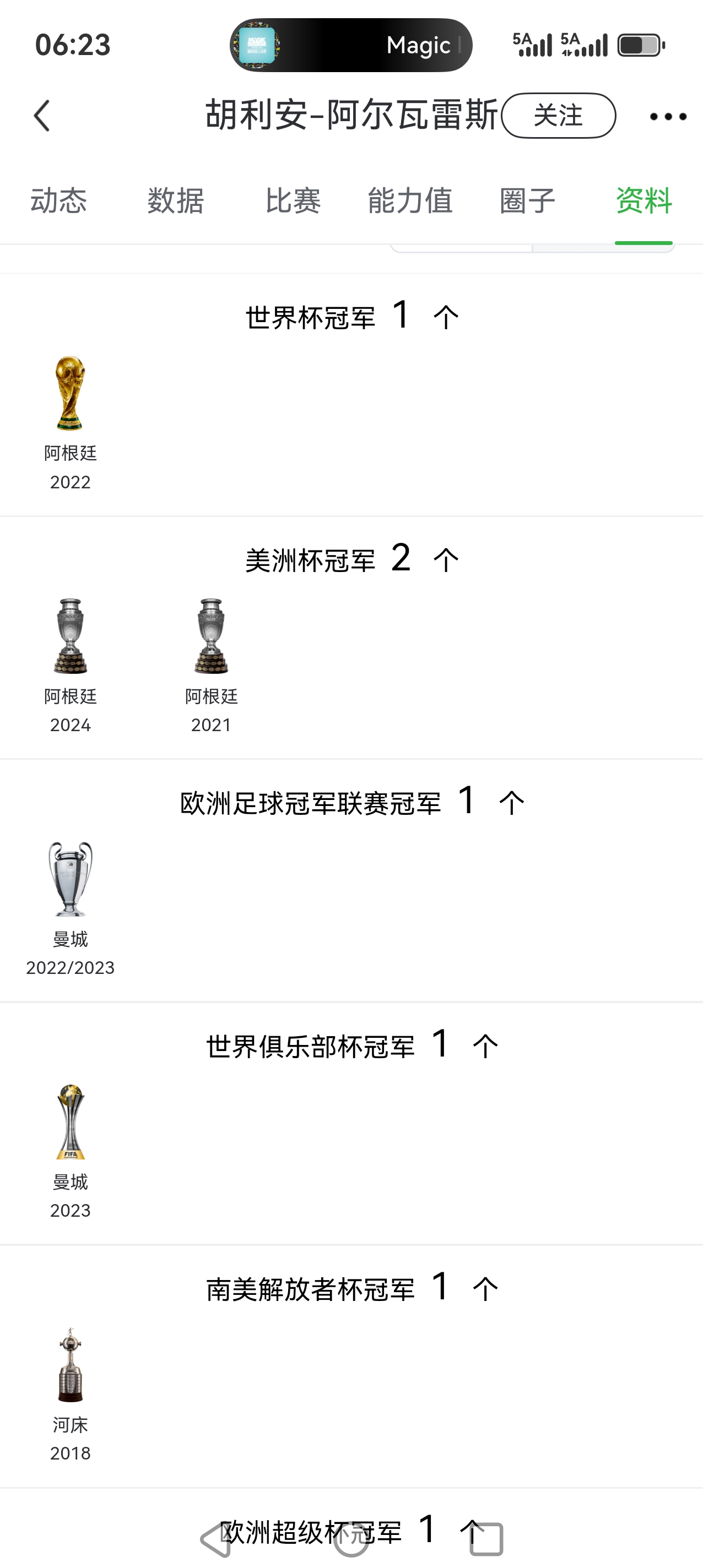Follow the player with the 关注 button
Image resolution: width=703 pixels, height=1568 pixels.
tap(558, 116)
